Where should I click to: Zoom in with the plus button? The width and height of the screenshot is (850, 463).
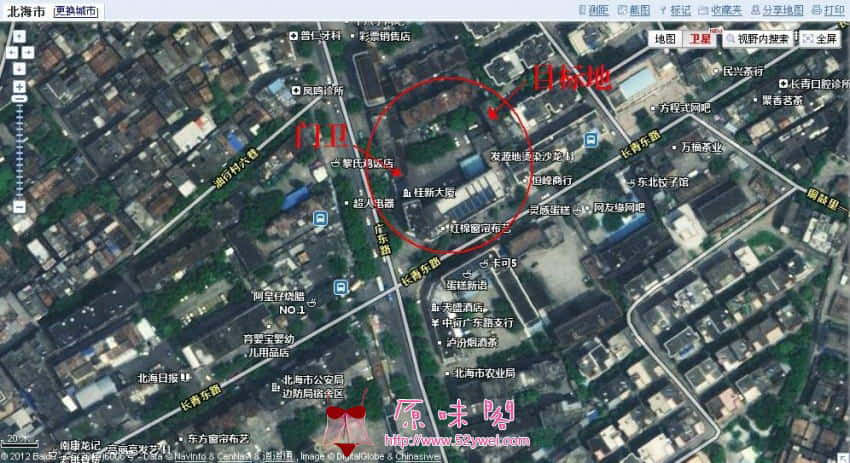19,87
